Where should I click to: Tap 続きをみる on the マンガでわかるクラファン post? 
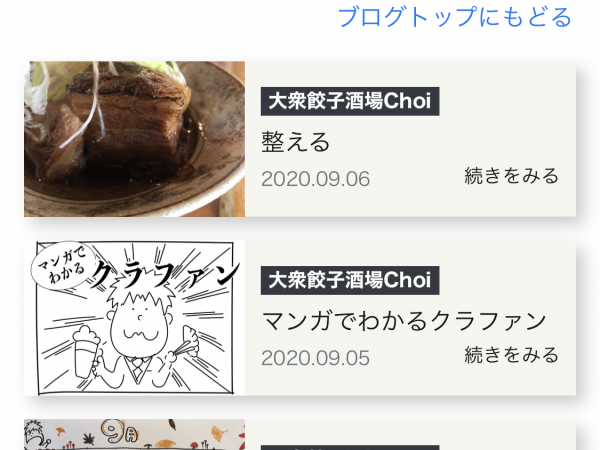[511, 355]
